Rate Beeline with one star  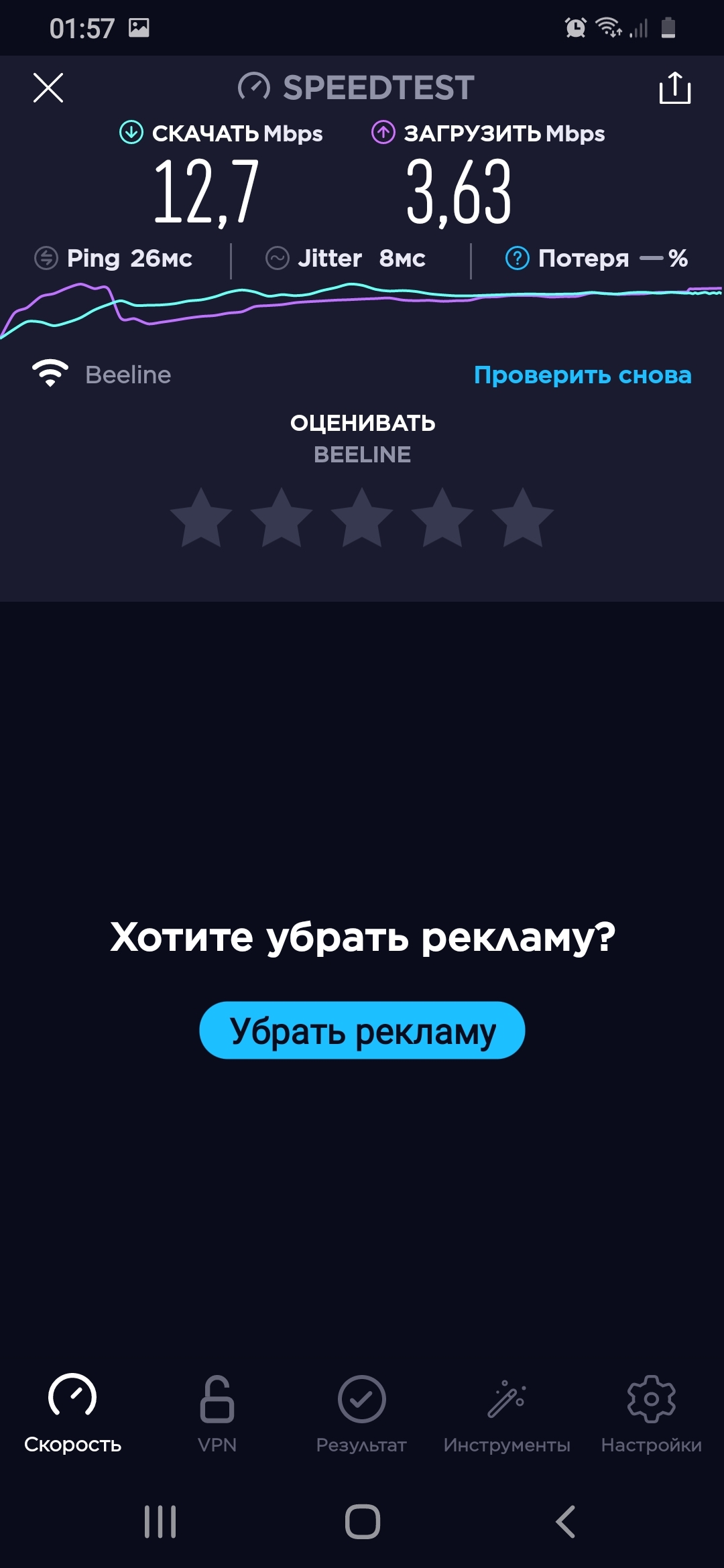(201, 518)
